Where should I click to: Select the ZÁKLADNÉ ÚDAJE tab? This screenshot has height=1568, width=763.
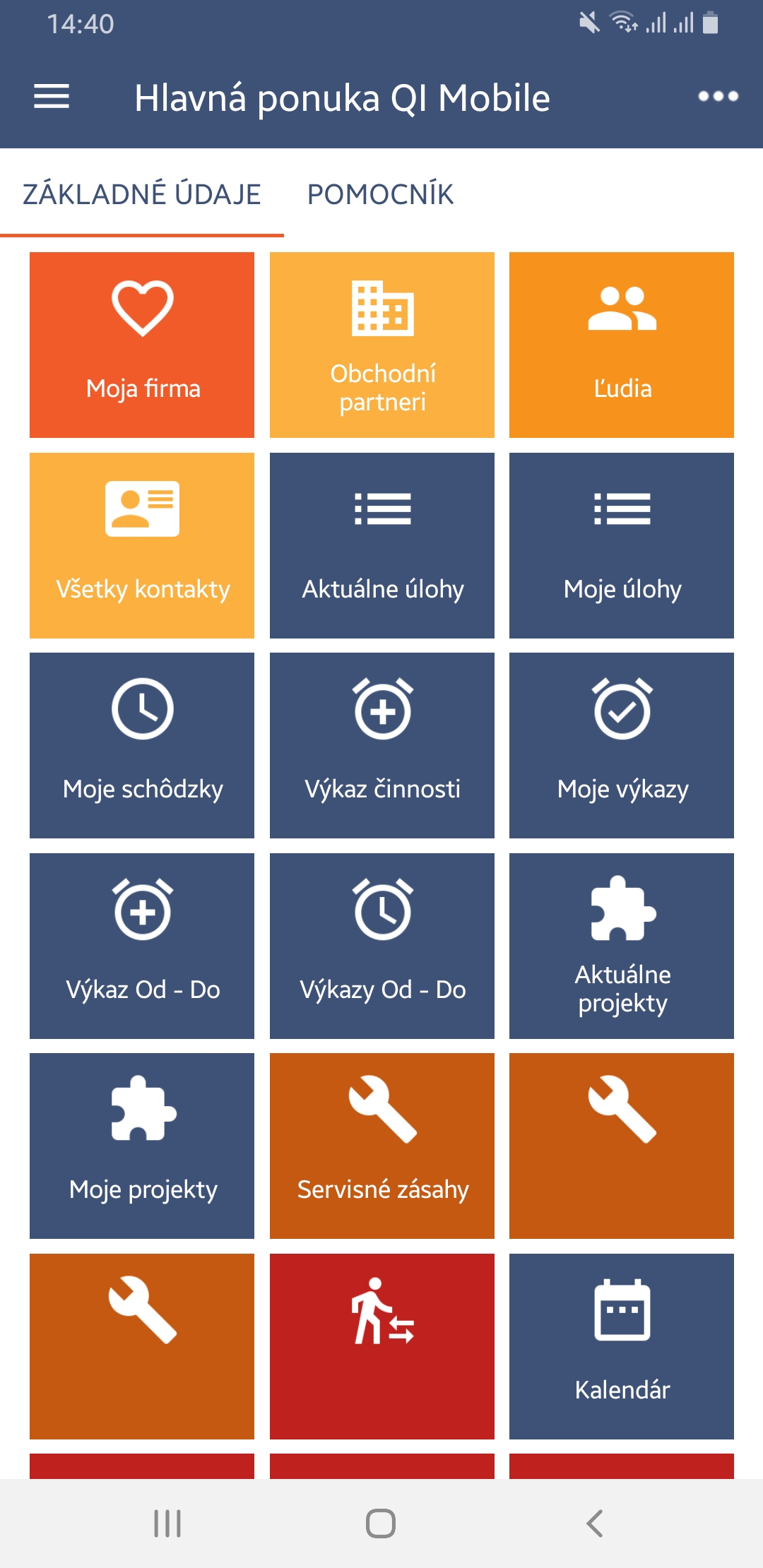pyautogui.click(x=142, y=194)
